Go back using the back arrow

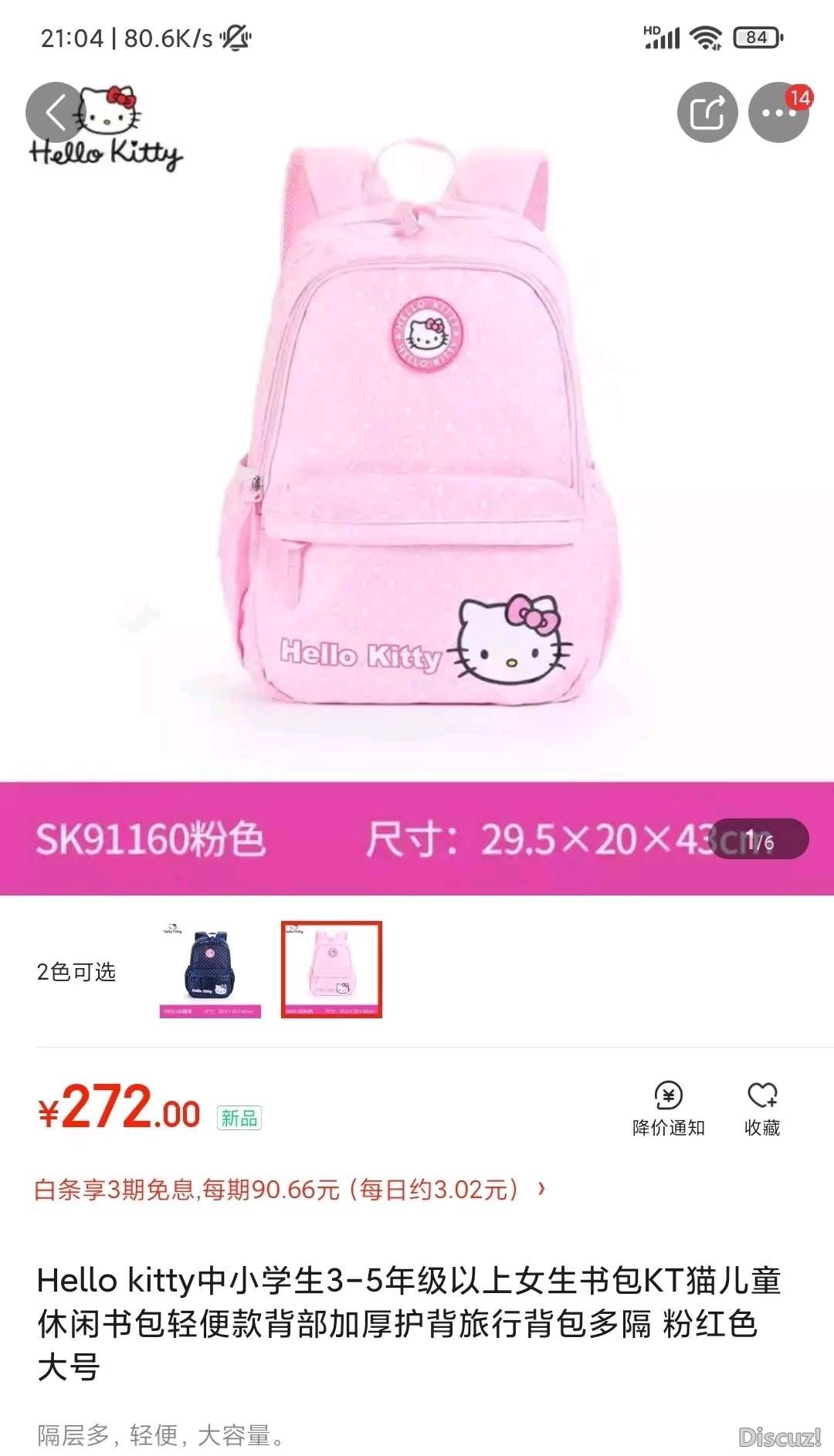click(x=54, y=113)
